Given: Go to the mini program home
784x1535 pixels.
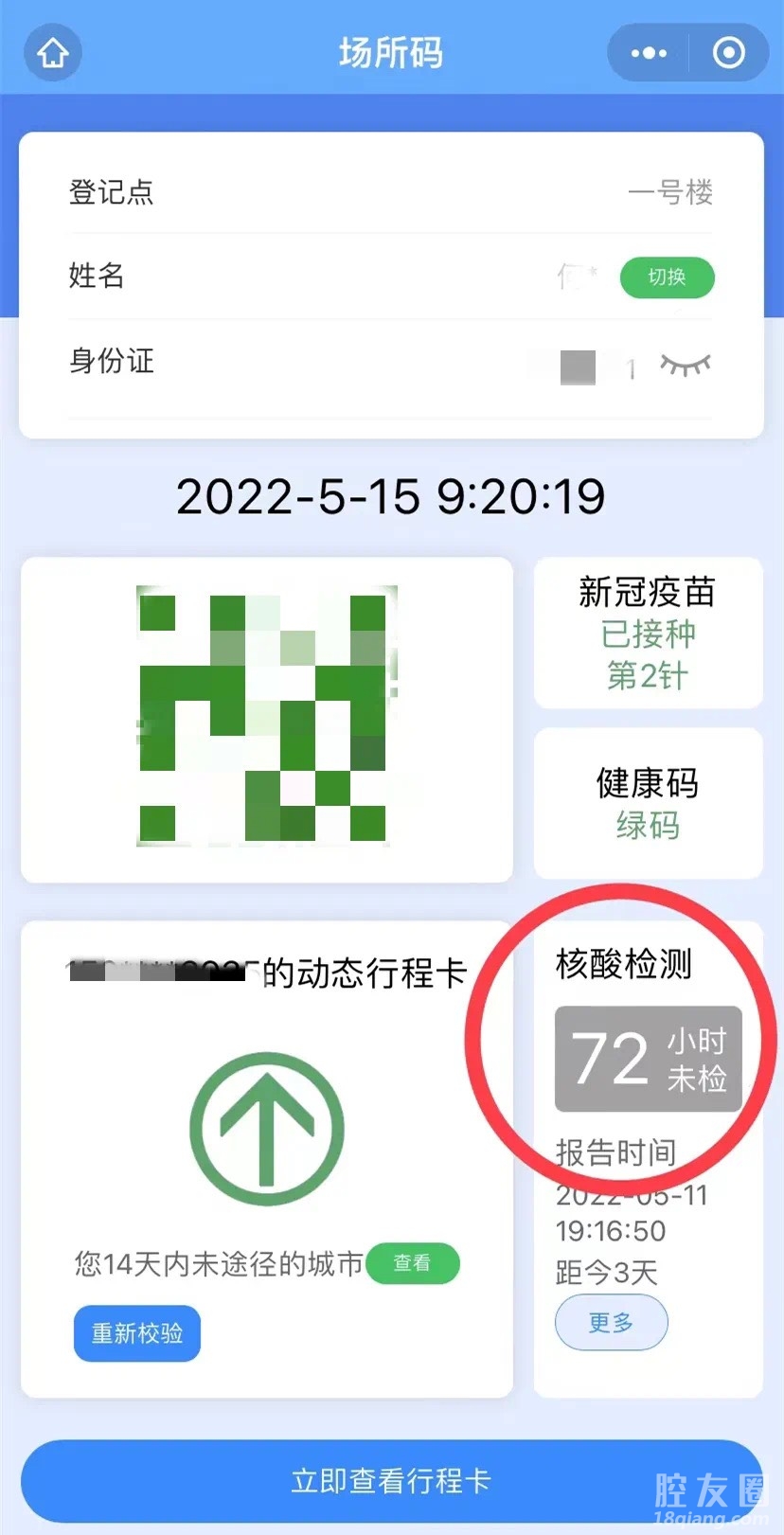Looking at the screenshot, I should 53,53.
